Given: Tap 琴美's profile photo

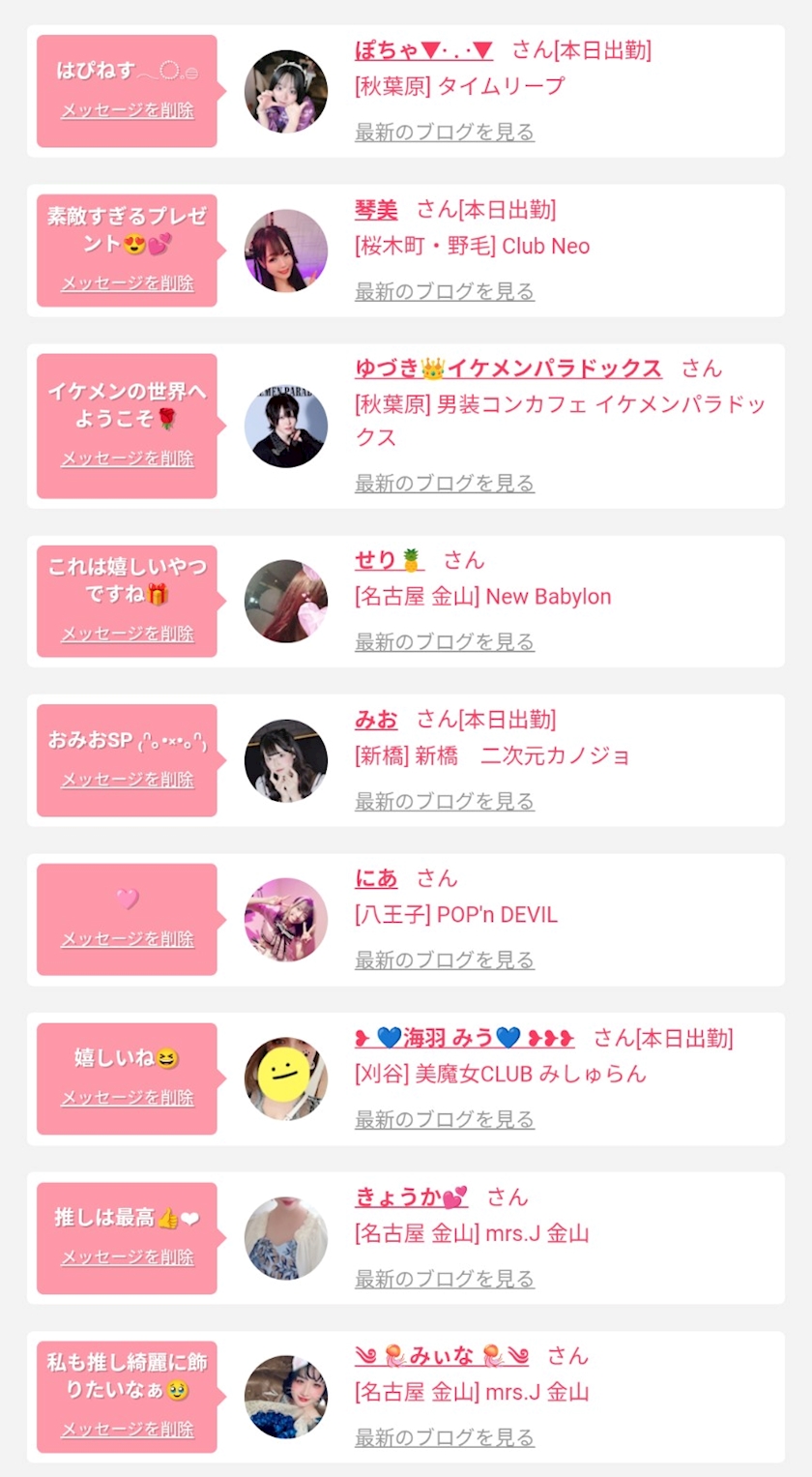Looking at the screenshot, I should [x=286, y=251].
